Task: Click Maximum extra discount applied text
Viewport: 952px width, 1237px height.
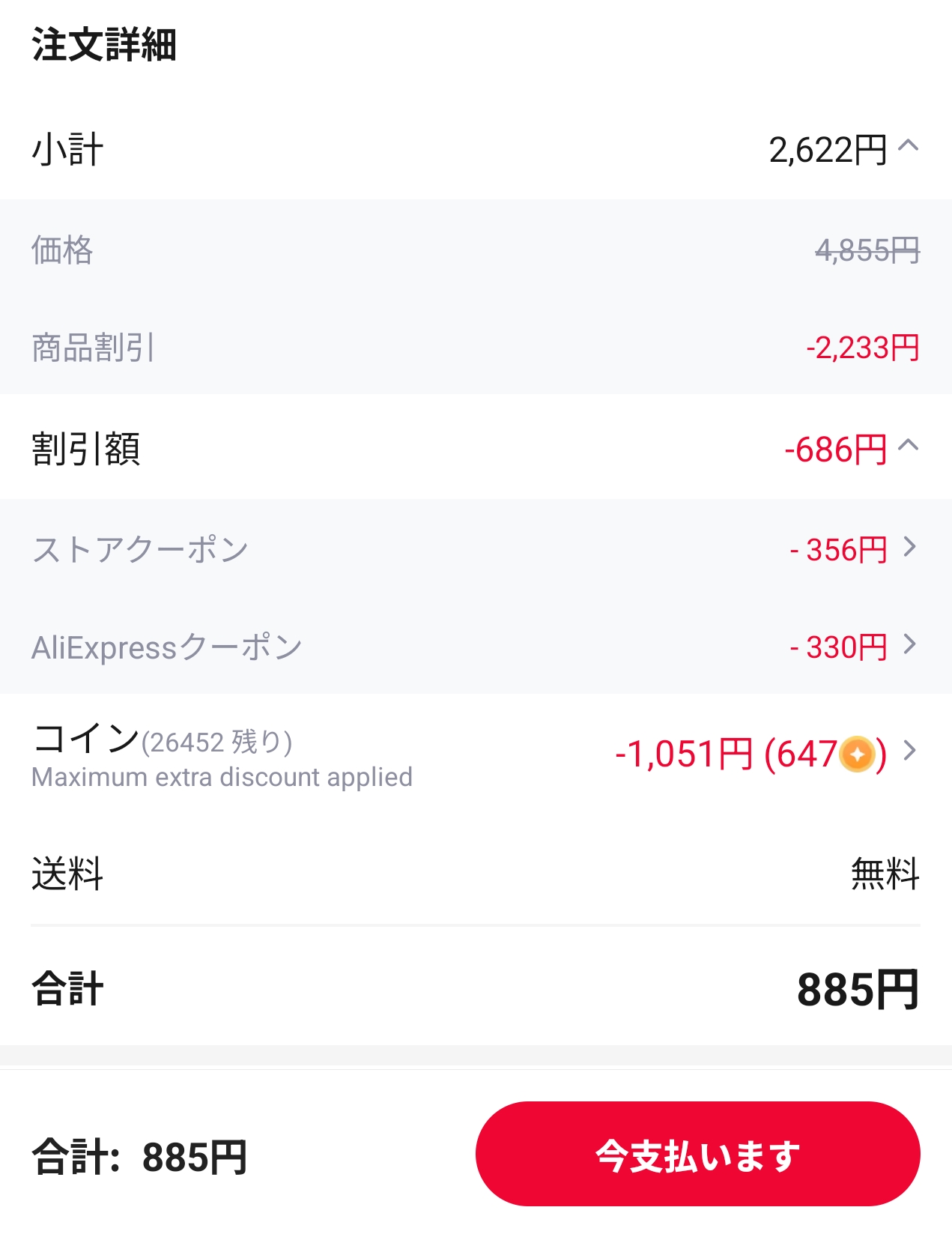Action: click(221, 777)
